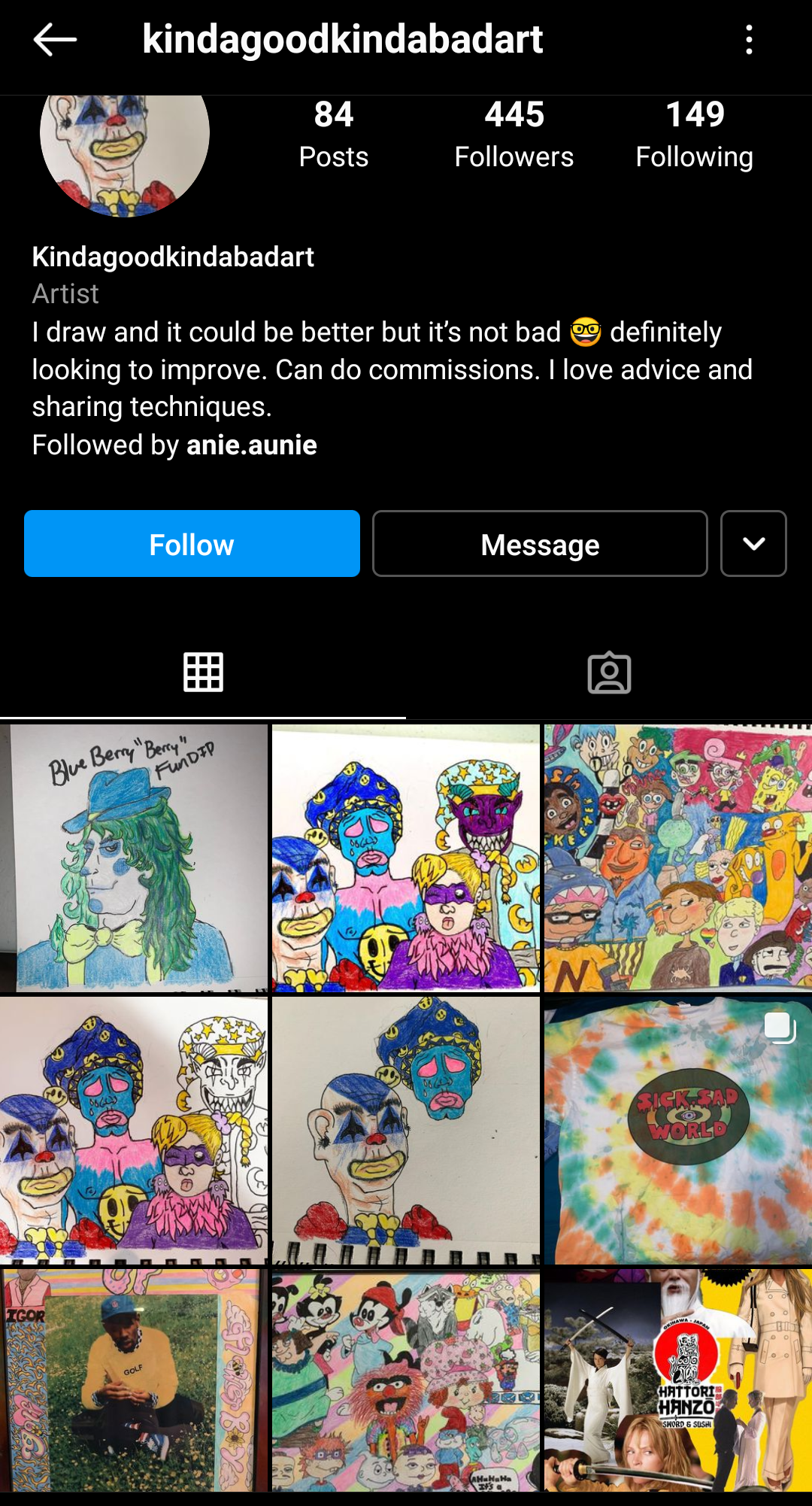Open the three-dot overflow menu
Viewport: 812px width, 1506px height.
coord(749,40)
